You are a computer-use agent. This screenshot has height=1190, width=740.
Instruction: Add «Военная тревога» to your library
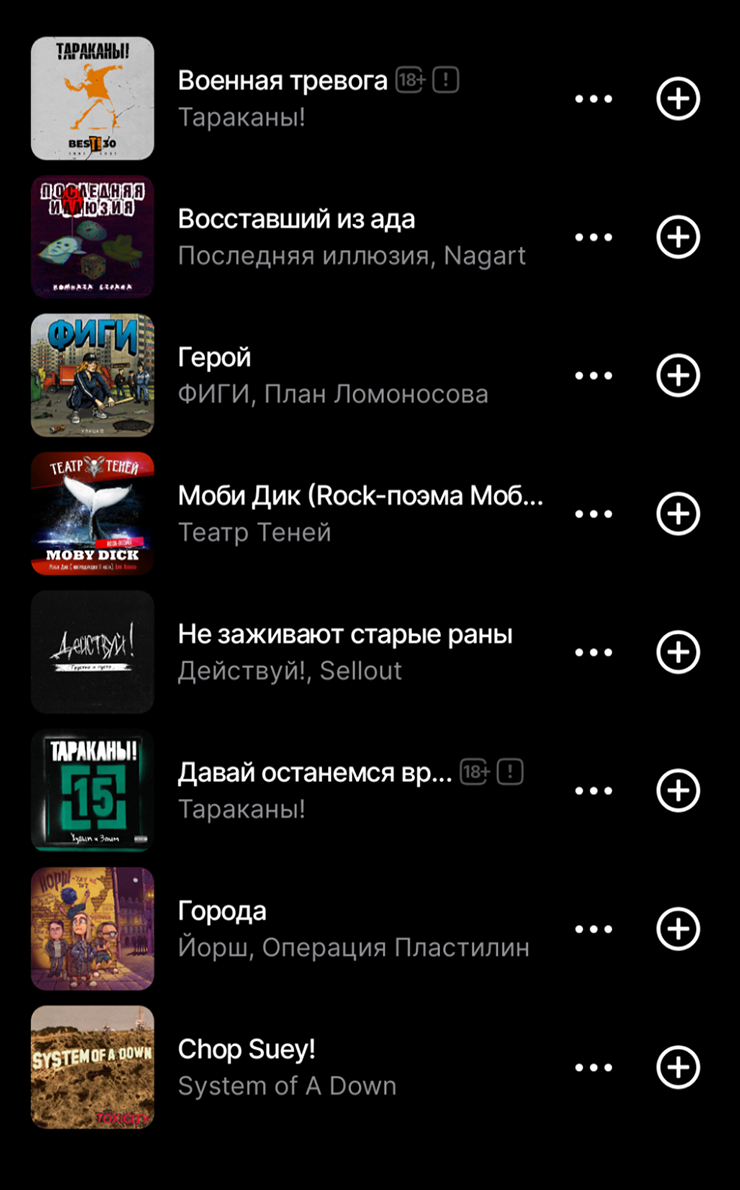tap(678, 99)
